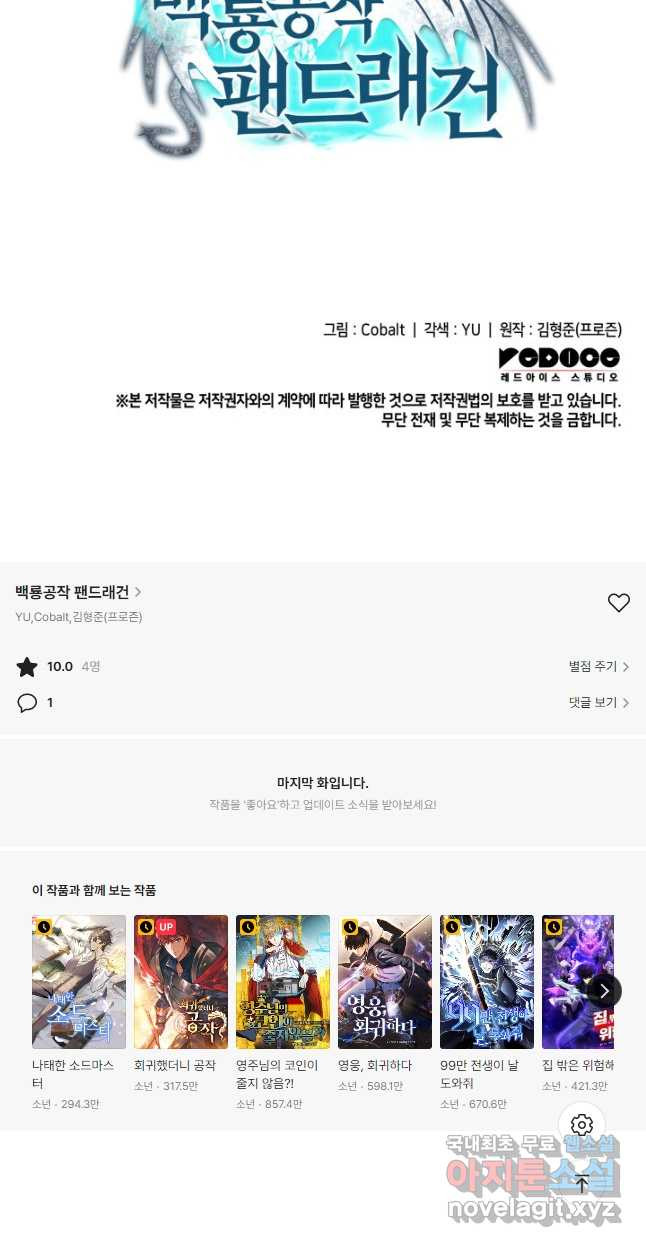Image resolution: width=646 pixels, height=1247 pixels.
Task: Open 집 밖은 위험해 recommendation
Action: [x=577, y=981]
